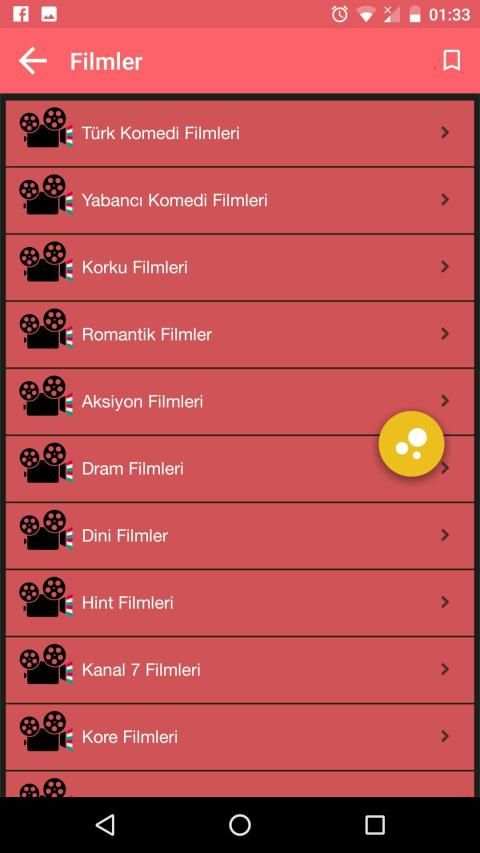
Task: Open Kore Filmleri category
Action: (x=239, y=737)
